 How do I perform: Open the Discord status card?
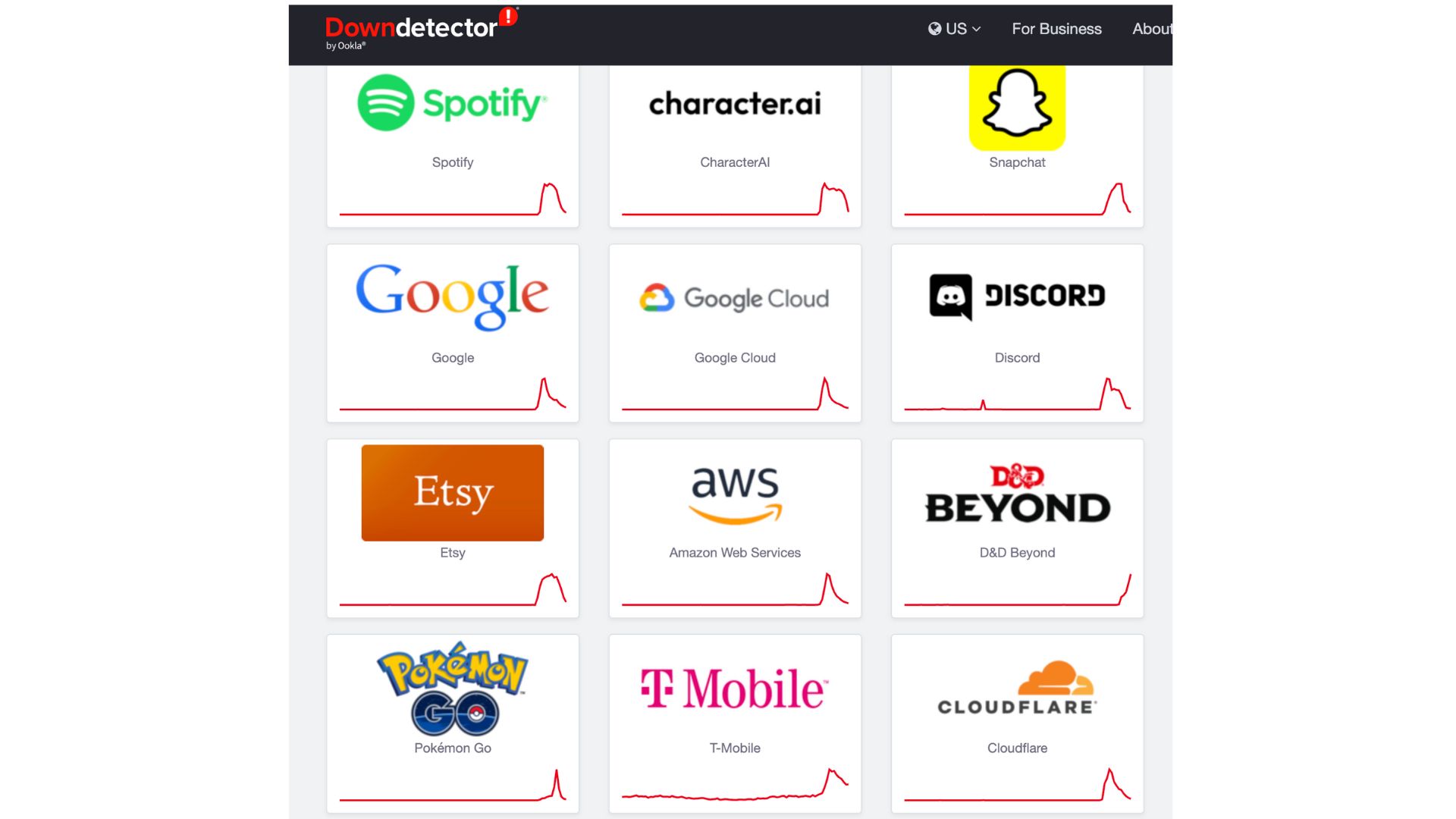pos(1017,332)
